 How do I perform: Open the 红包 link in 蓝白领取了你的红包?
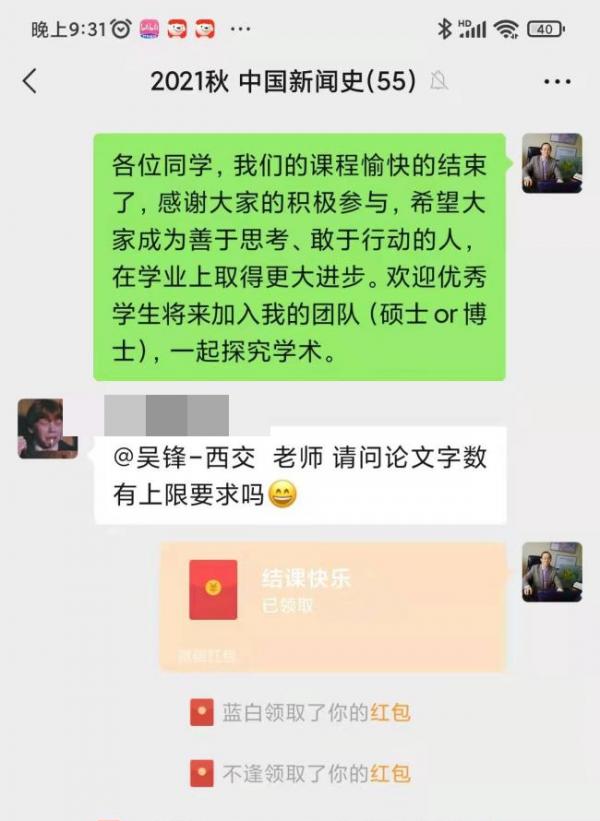point(390,713)
